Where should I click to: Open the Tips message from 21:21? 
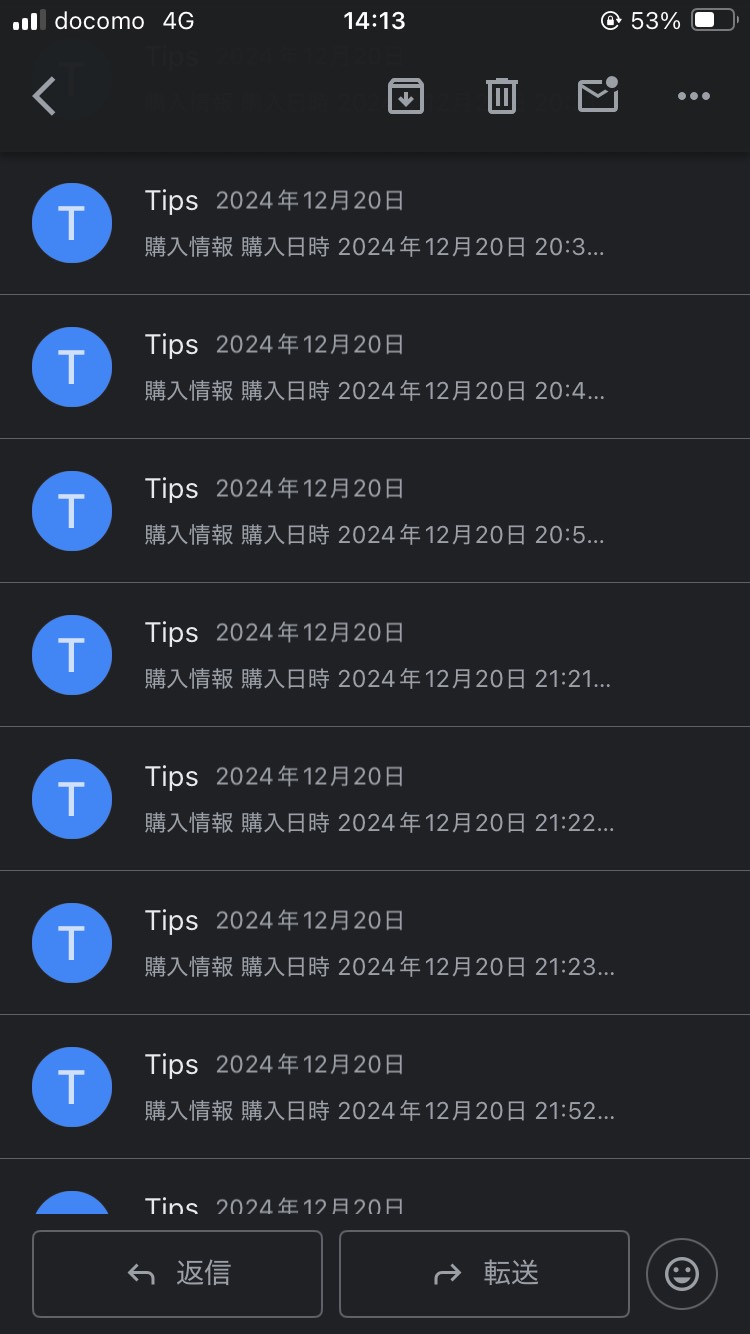[375, 655]
